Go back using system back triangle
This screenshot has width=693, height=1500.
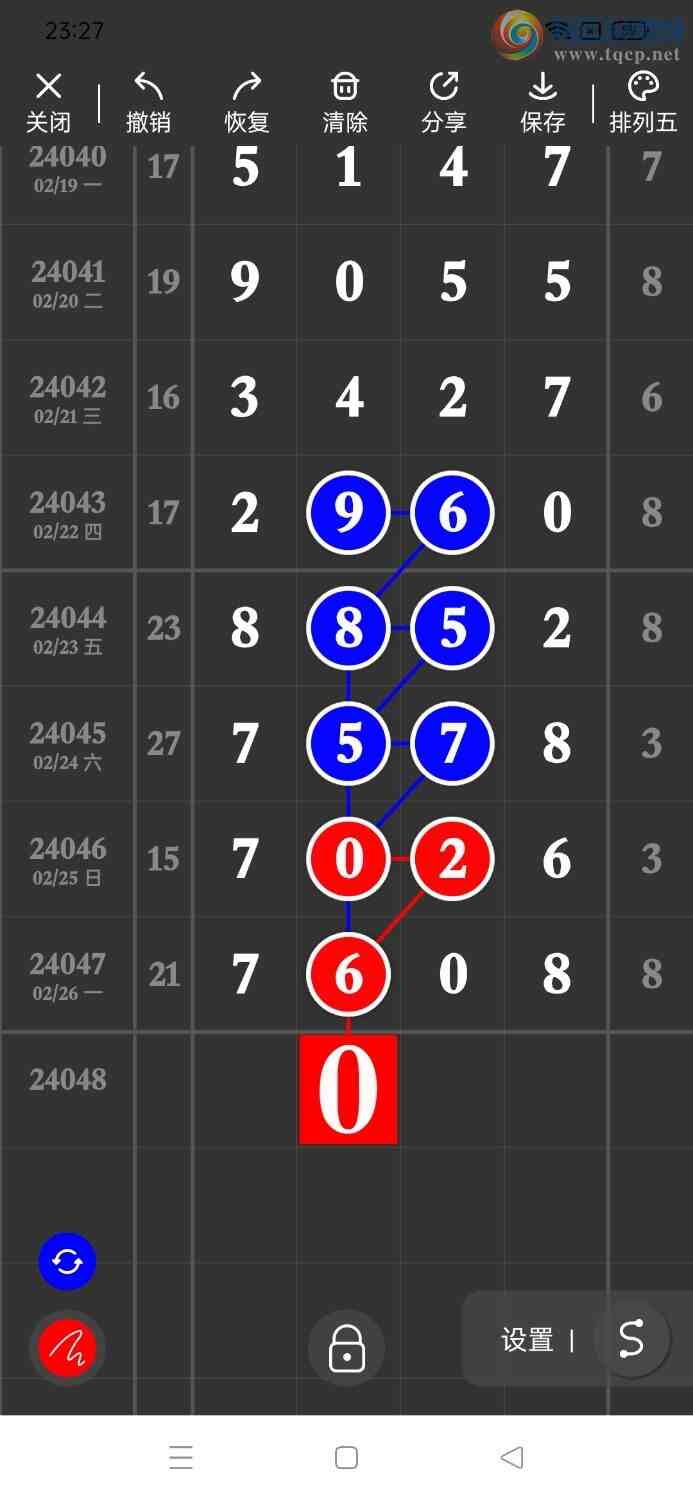[512, 1457]
